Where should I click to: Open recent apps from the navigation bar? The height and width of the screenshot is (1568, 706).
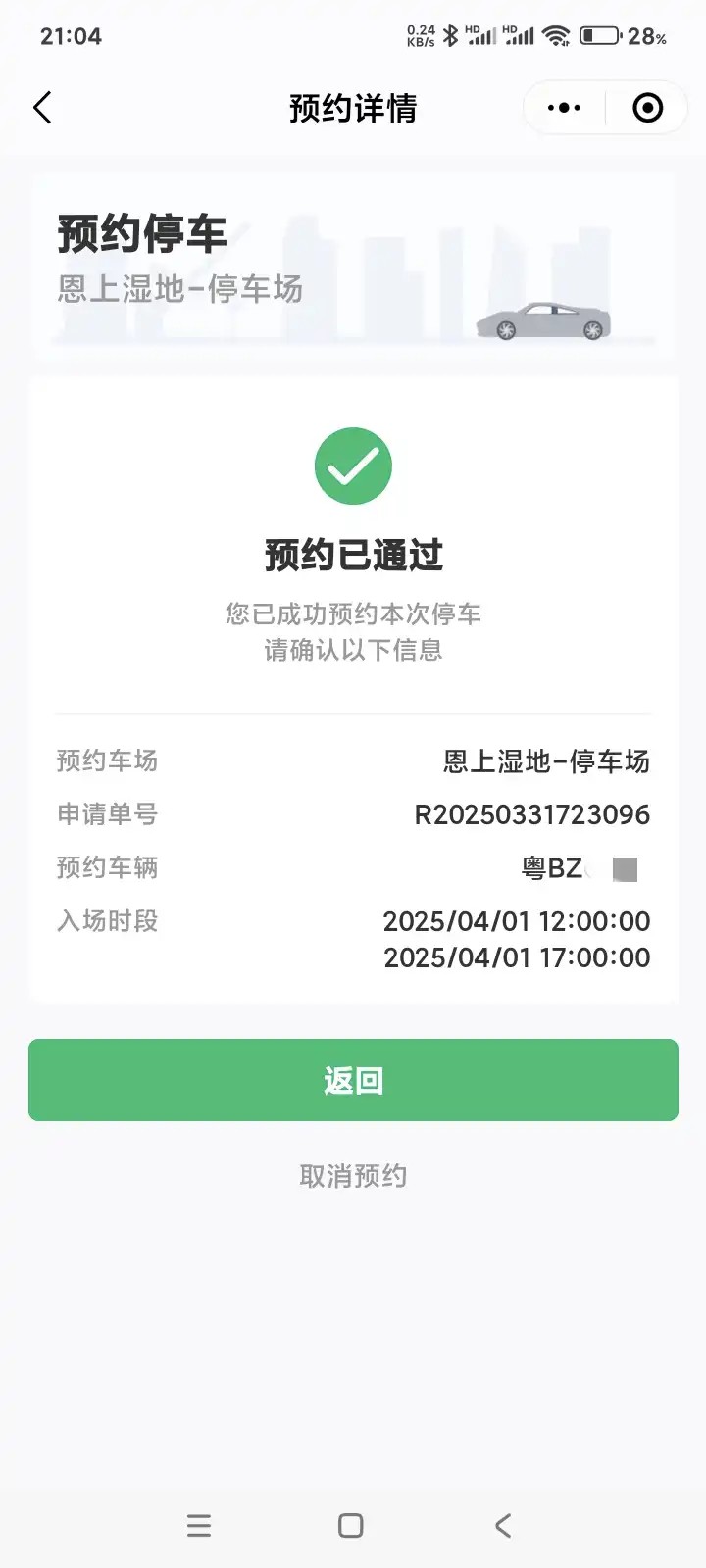point(199,1525)
